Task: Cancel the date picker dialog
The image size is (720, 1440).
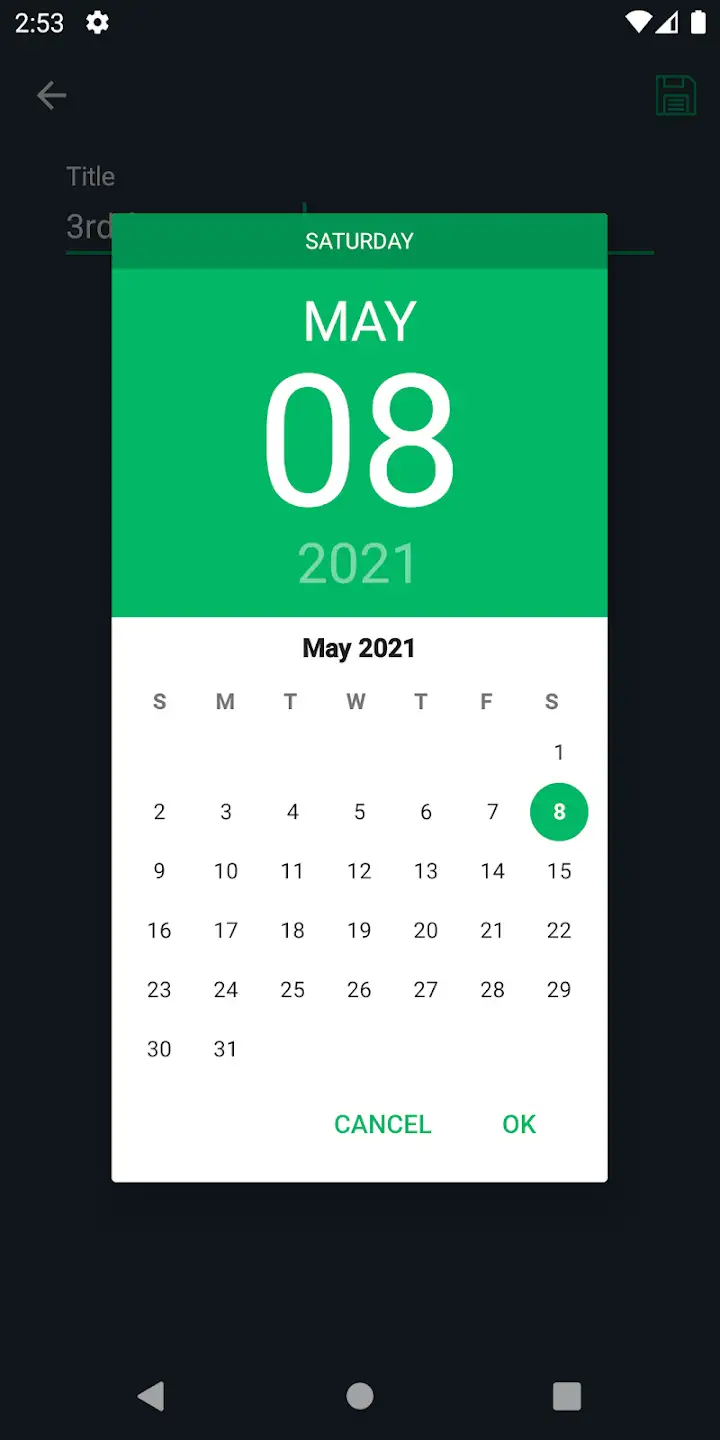Action: point(383,1124)
